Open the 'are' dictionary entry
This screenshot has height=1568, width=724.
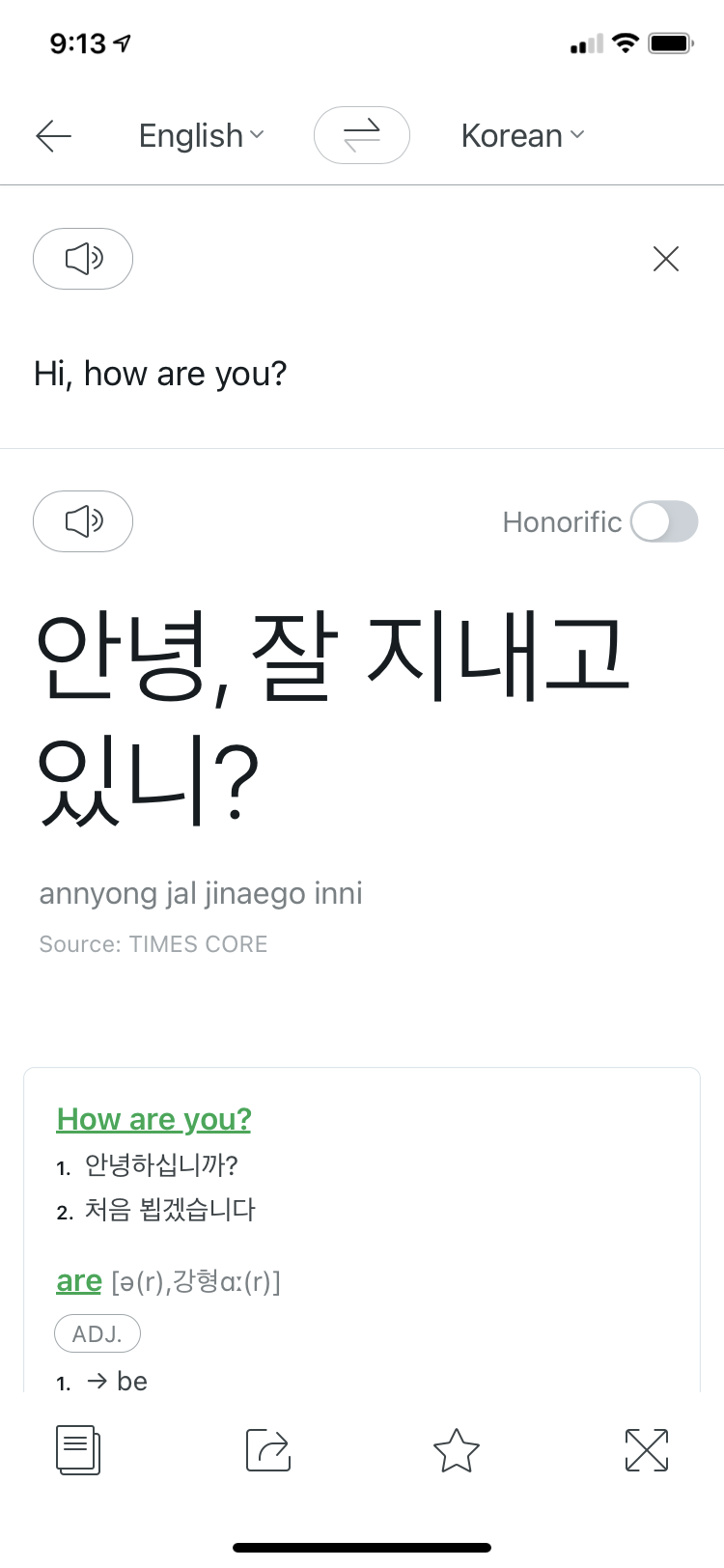(79, 1281)
